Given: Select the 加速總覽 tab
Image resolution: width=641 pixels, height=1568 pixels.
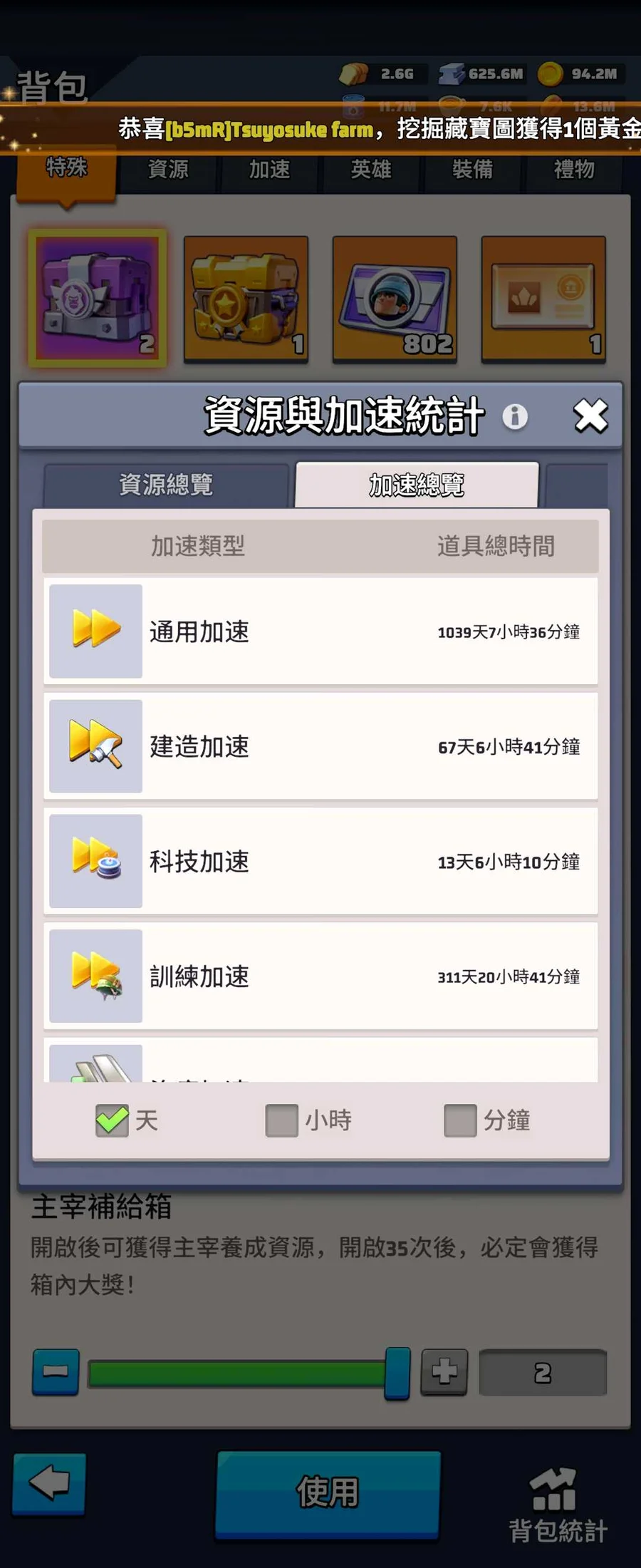Looking at the screenshot, I should [x=417, y=485].
